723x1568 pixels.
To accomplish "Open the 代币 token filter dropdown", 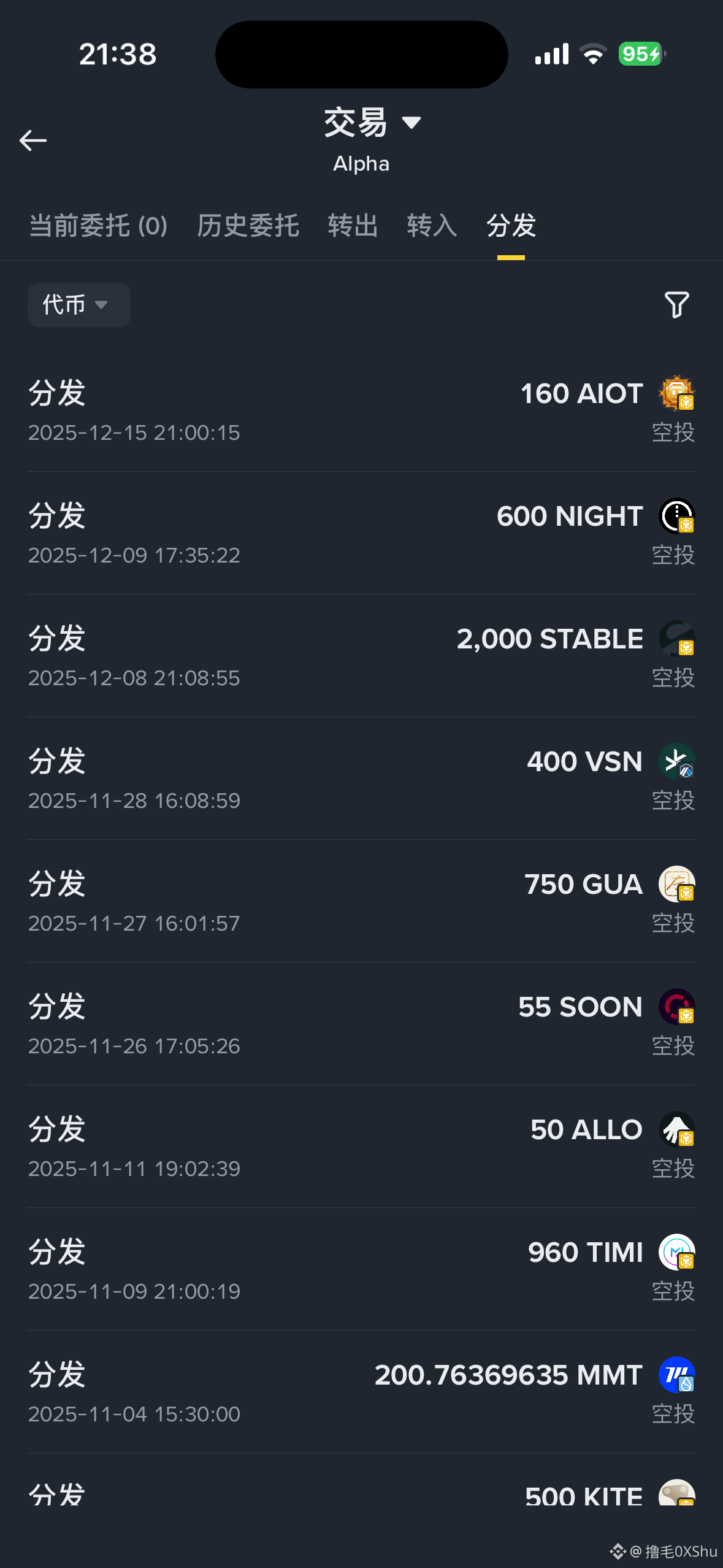I will [x=78, y=305].
